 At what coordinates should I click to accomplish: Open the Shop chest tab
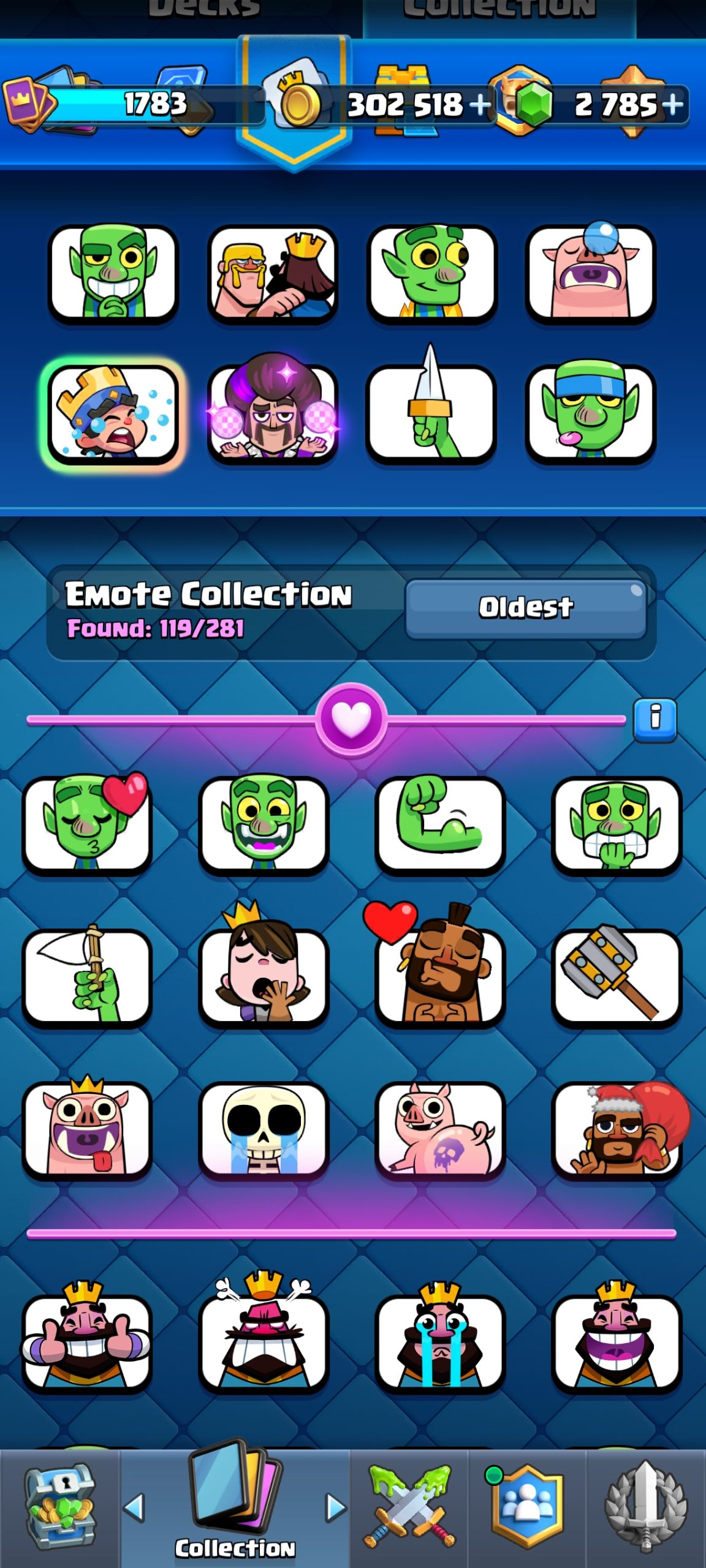point(60,1507)
